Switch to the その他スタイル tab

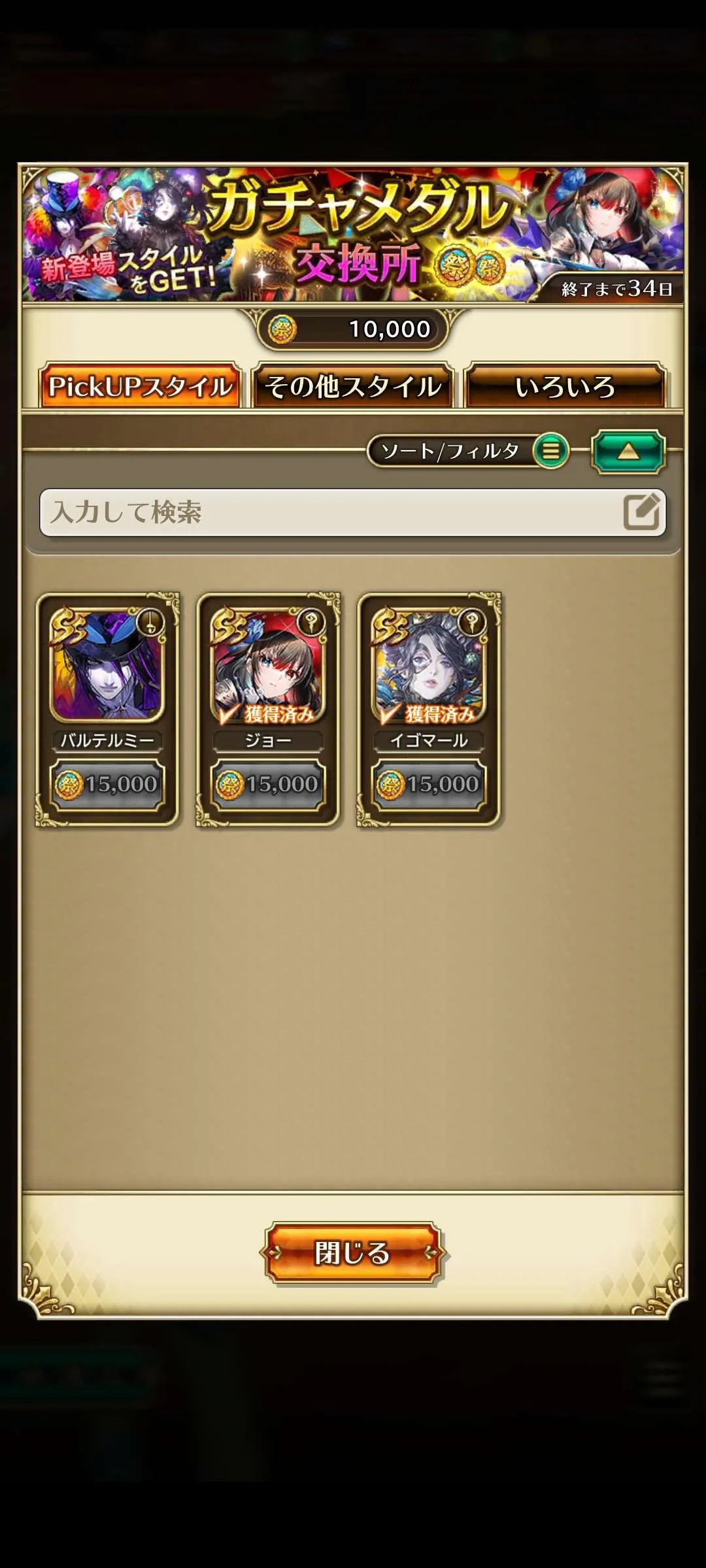352,386
